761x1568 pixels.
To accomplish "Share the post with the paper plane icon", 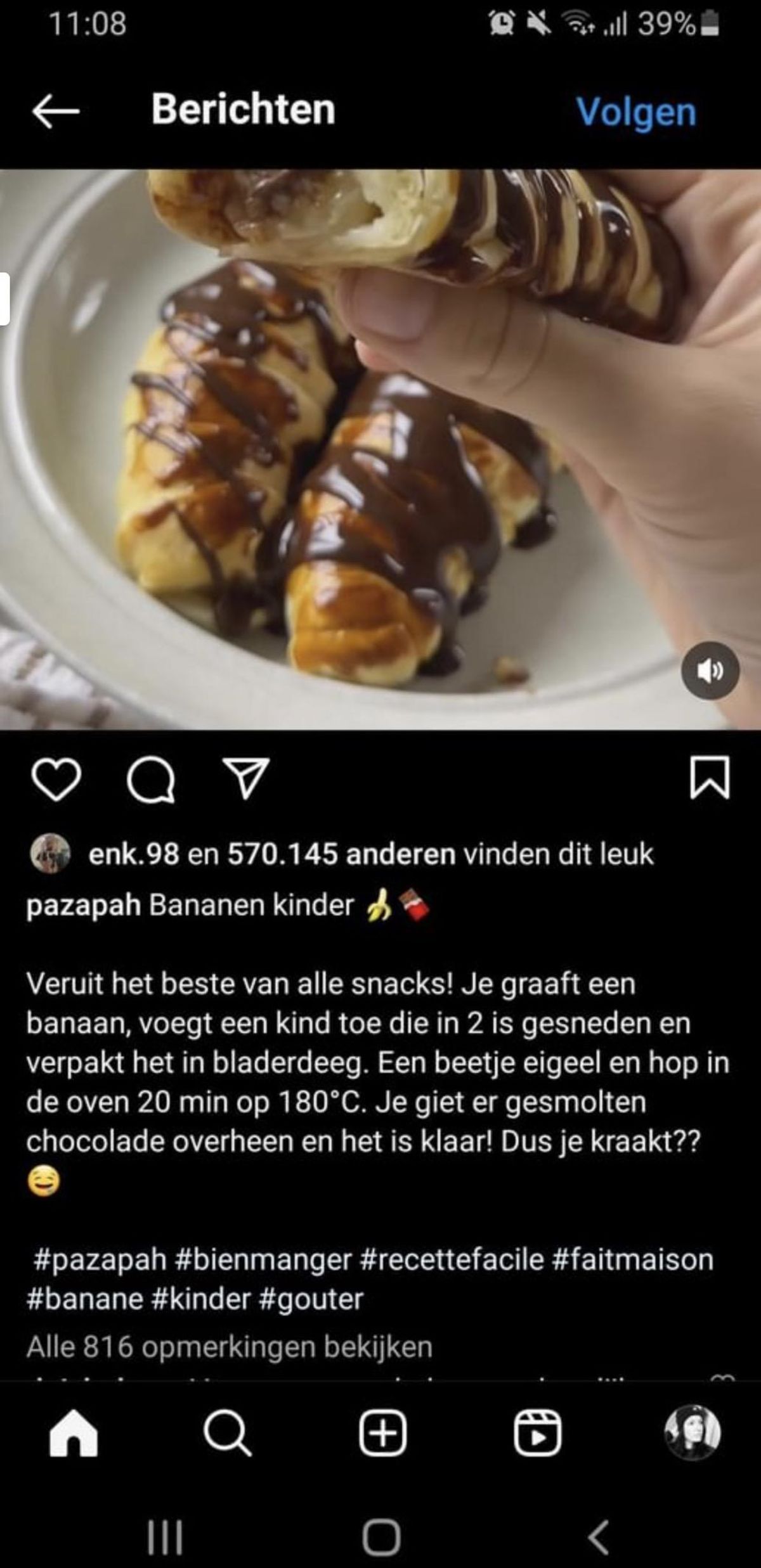I will click(245, 778).
